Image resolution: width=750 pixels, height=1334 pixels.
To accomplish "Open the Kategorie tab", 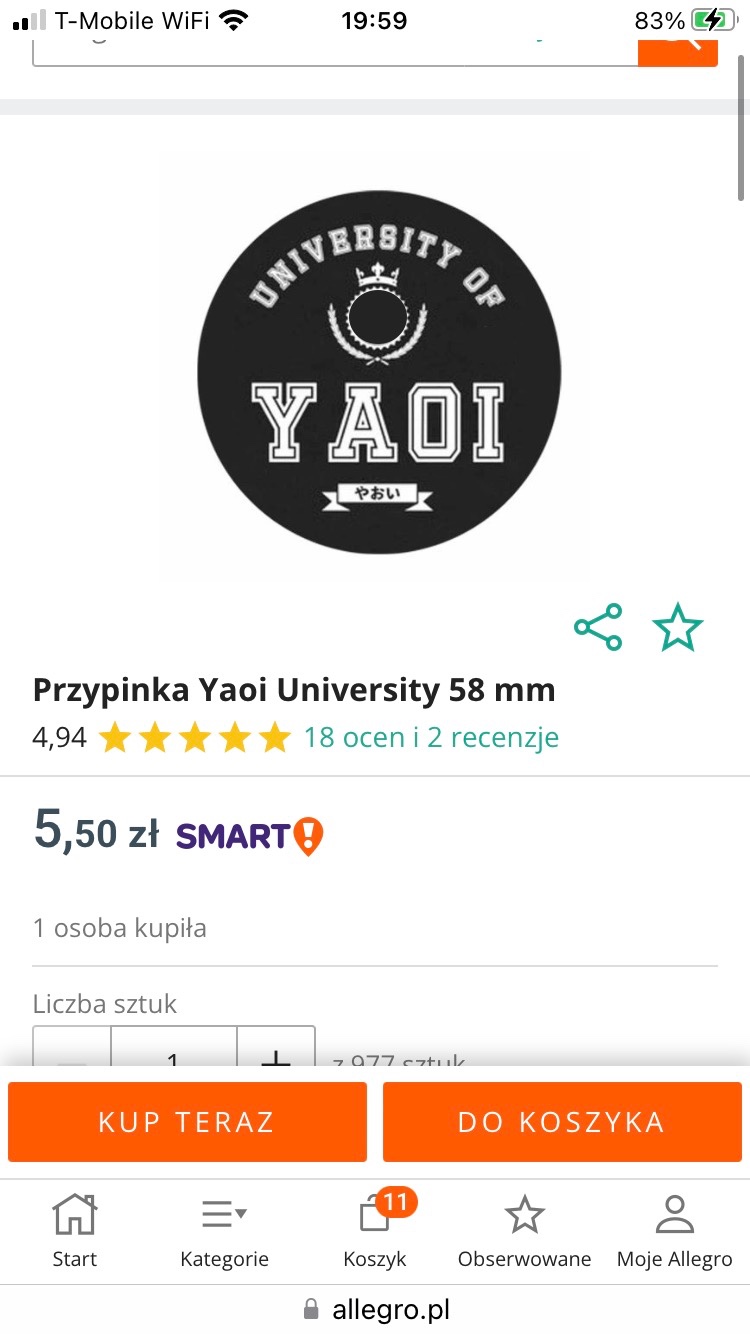I will 224,1232.
